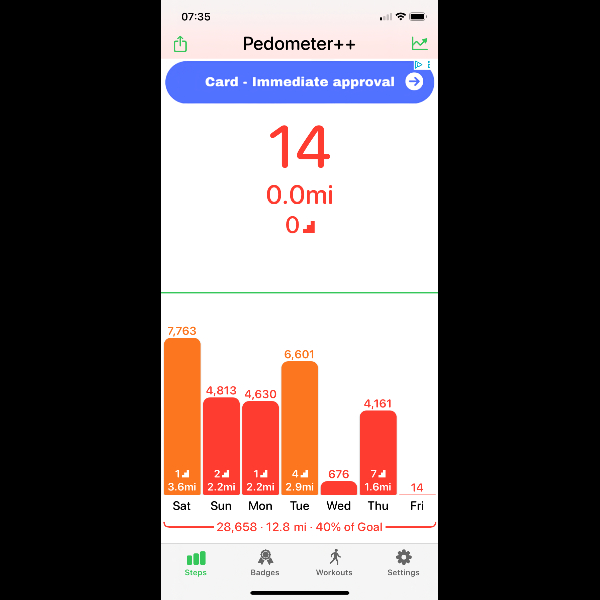Tap the share icon in the header
This screenshot has height=600, width=600.
click(x=180, y=44)
